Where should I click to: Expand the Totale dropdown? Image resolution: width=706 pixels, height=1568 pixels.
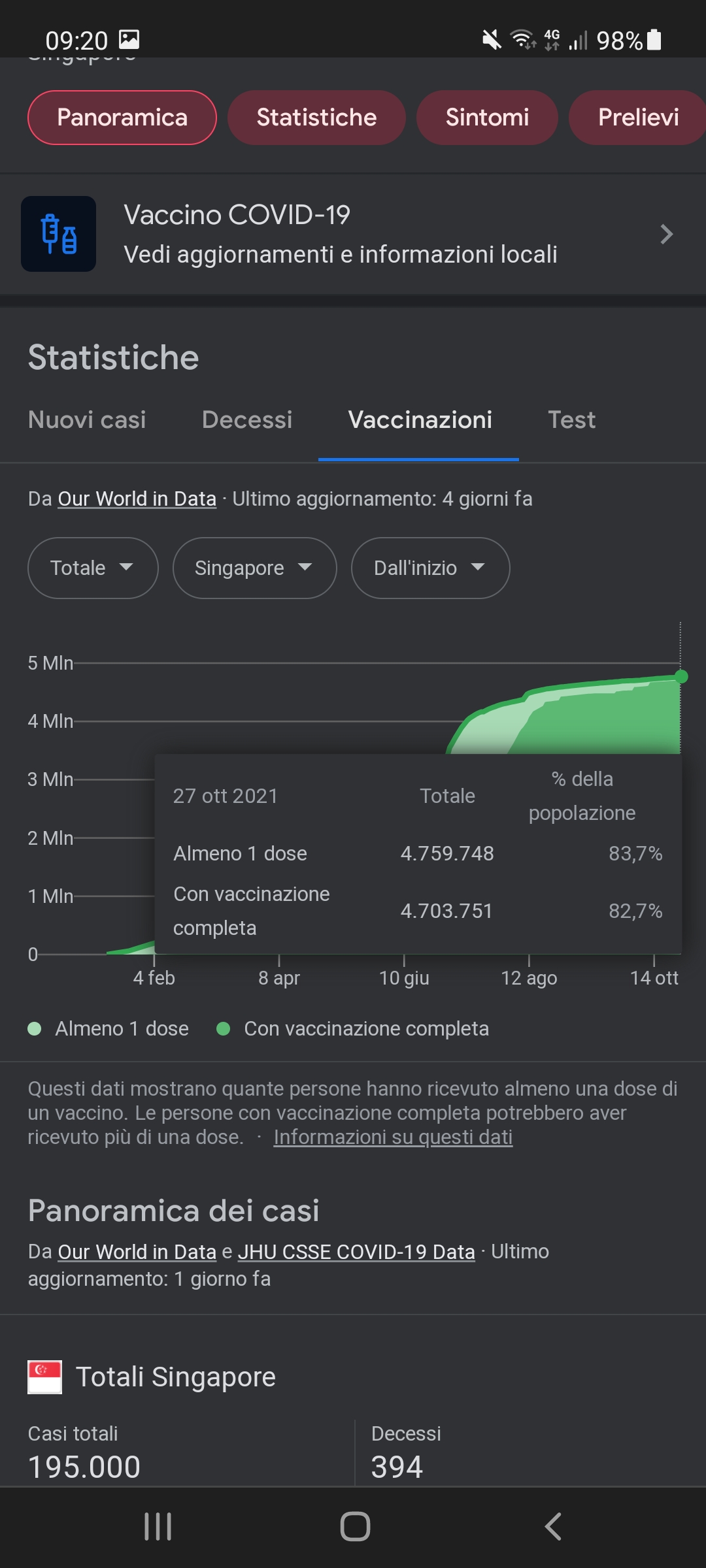coord(93,568)
